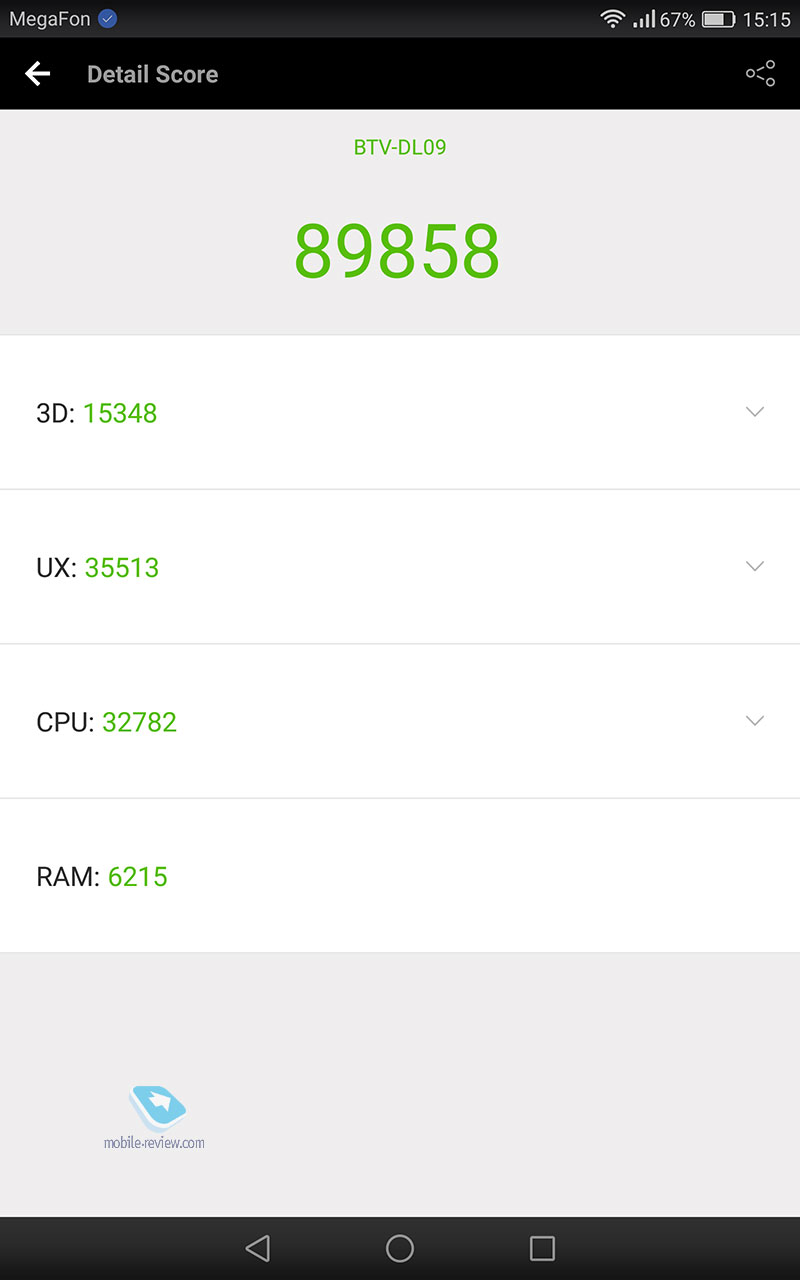Expand the UX score breakdown
This screenshot has width=800, height=1280.
pos(400,567)
